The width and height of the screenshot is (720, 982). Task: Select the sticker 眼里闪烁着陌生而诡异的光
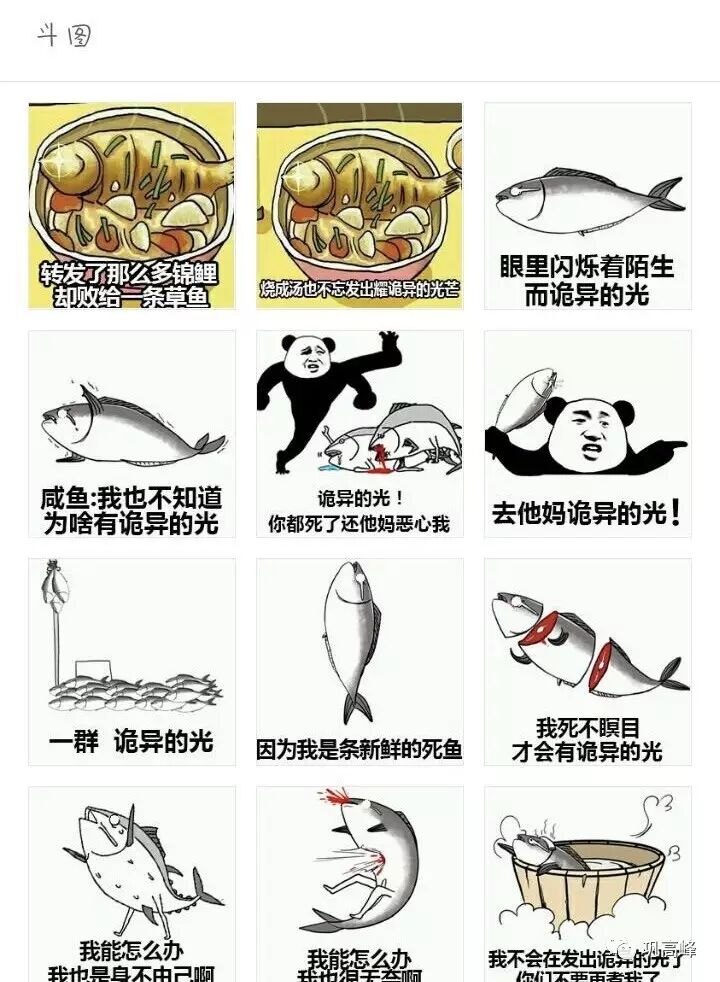coord(587,206)
